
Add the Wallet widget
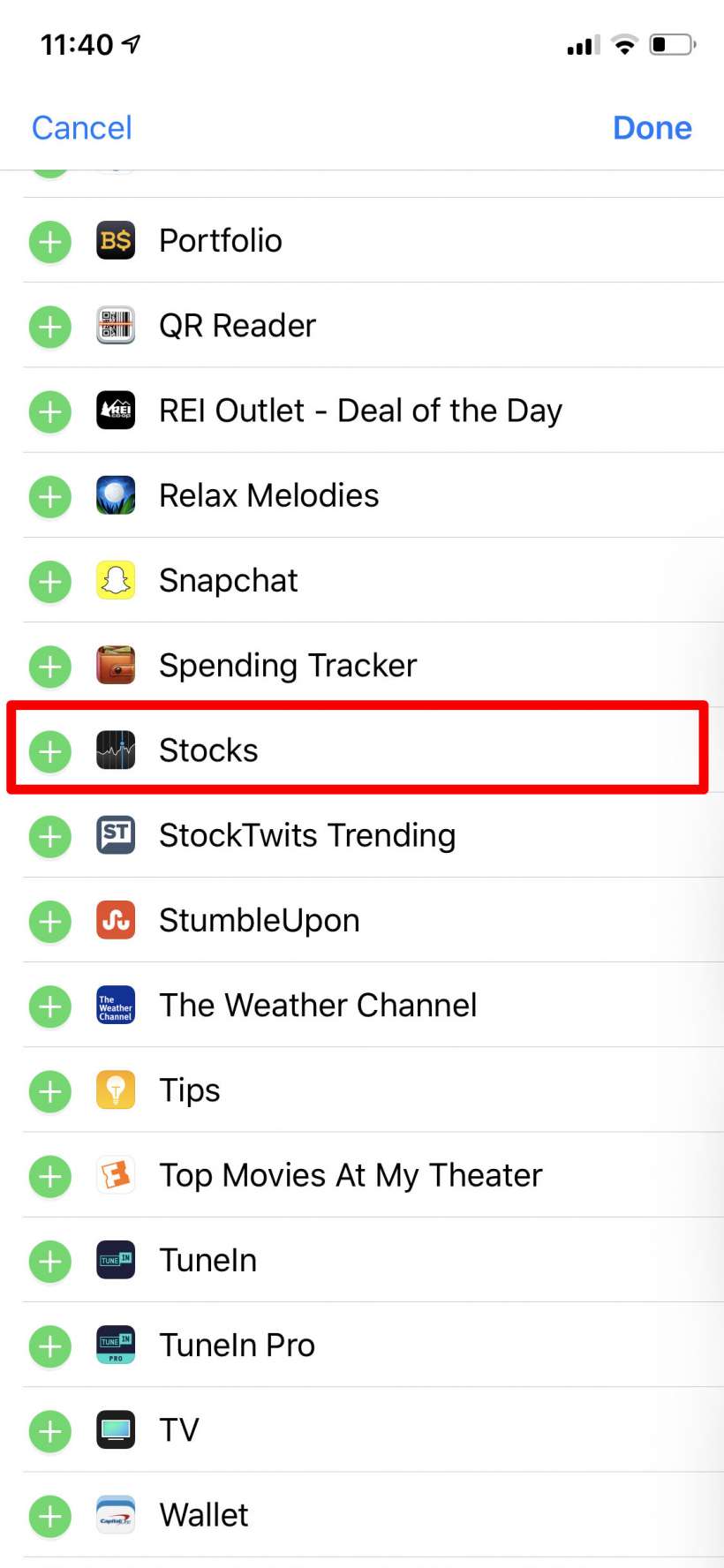[50, 1516]
